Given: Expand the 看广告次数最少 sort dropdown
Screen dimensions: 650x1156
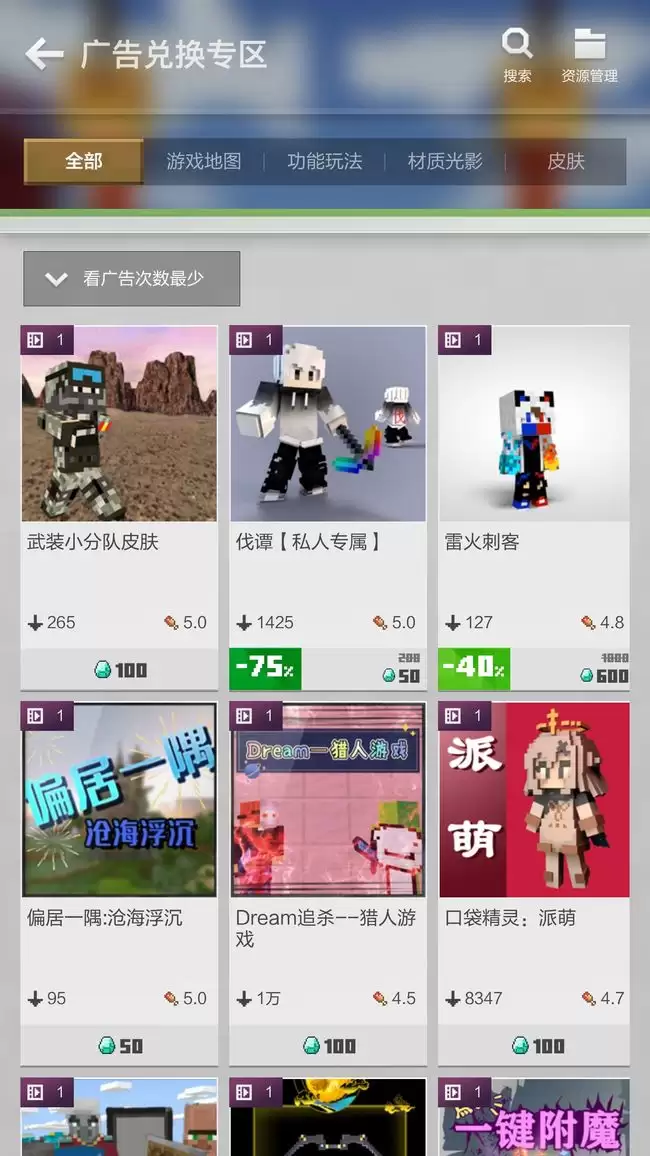Looking at the screenshot, I should [131, 278].
